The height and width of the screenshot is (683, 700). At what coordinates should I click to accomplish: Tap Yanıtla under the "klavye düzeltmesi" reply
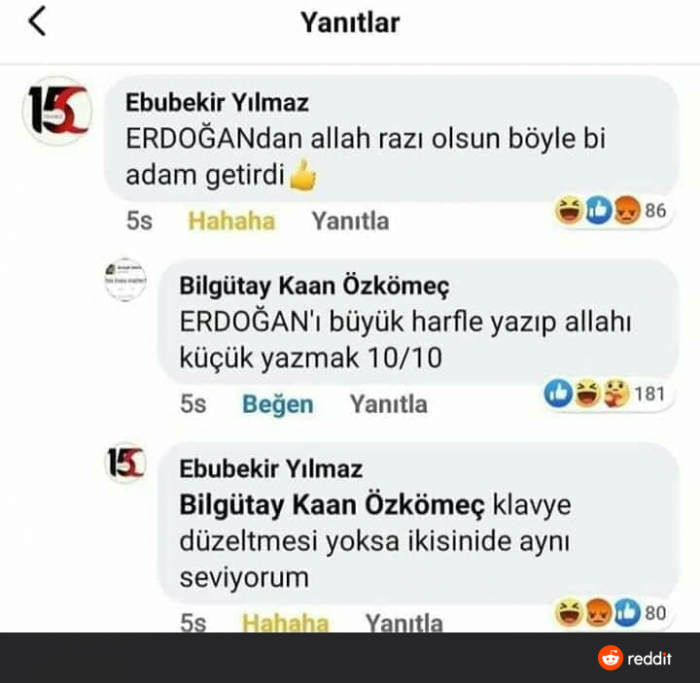click(403, 623)
